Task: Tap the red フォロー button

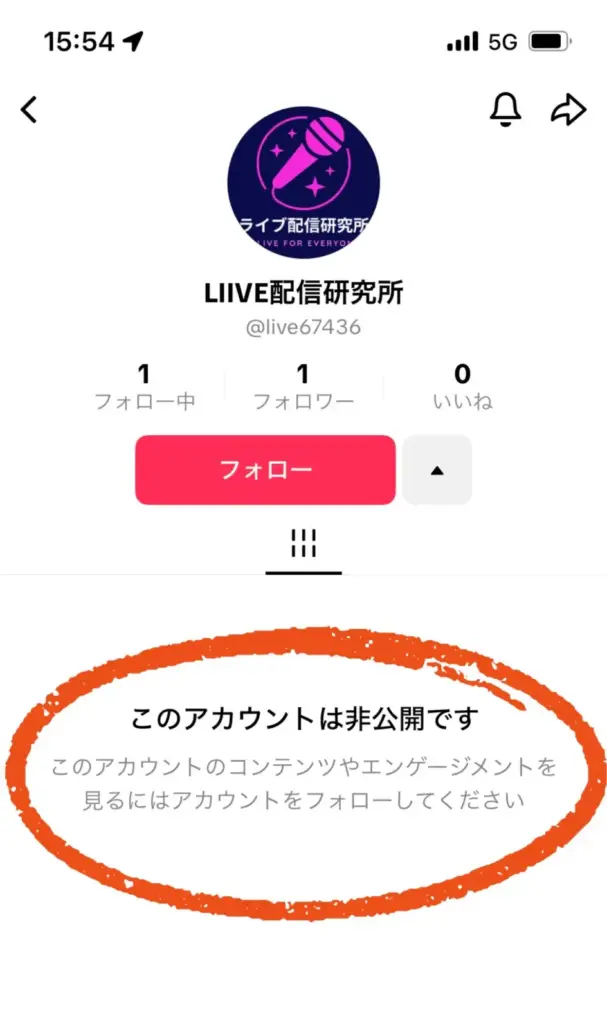Action: point(265,470)
